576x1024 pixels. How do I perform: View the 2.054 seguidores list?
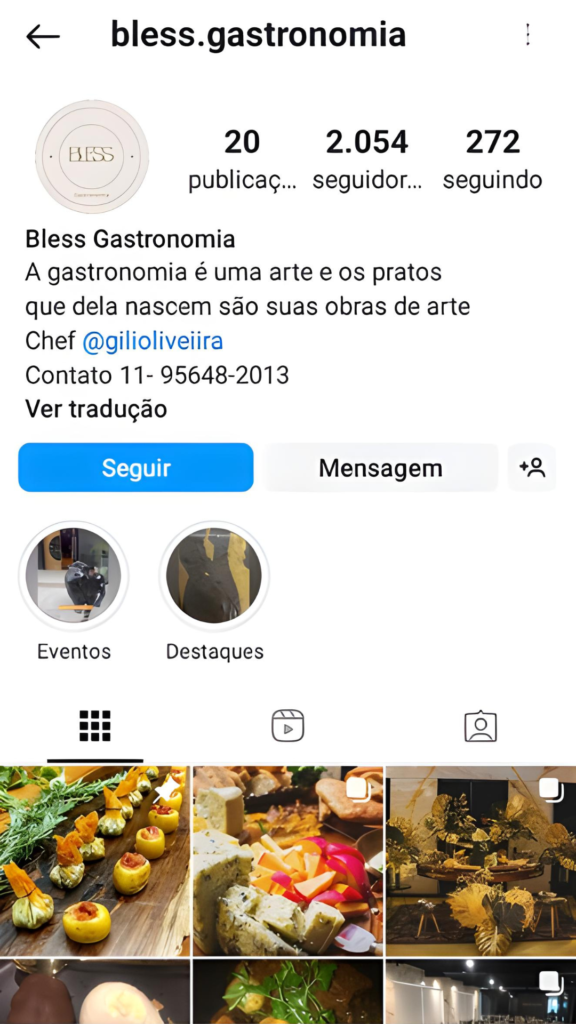(367, 159)
